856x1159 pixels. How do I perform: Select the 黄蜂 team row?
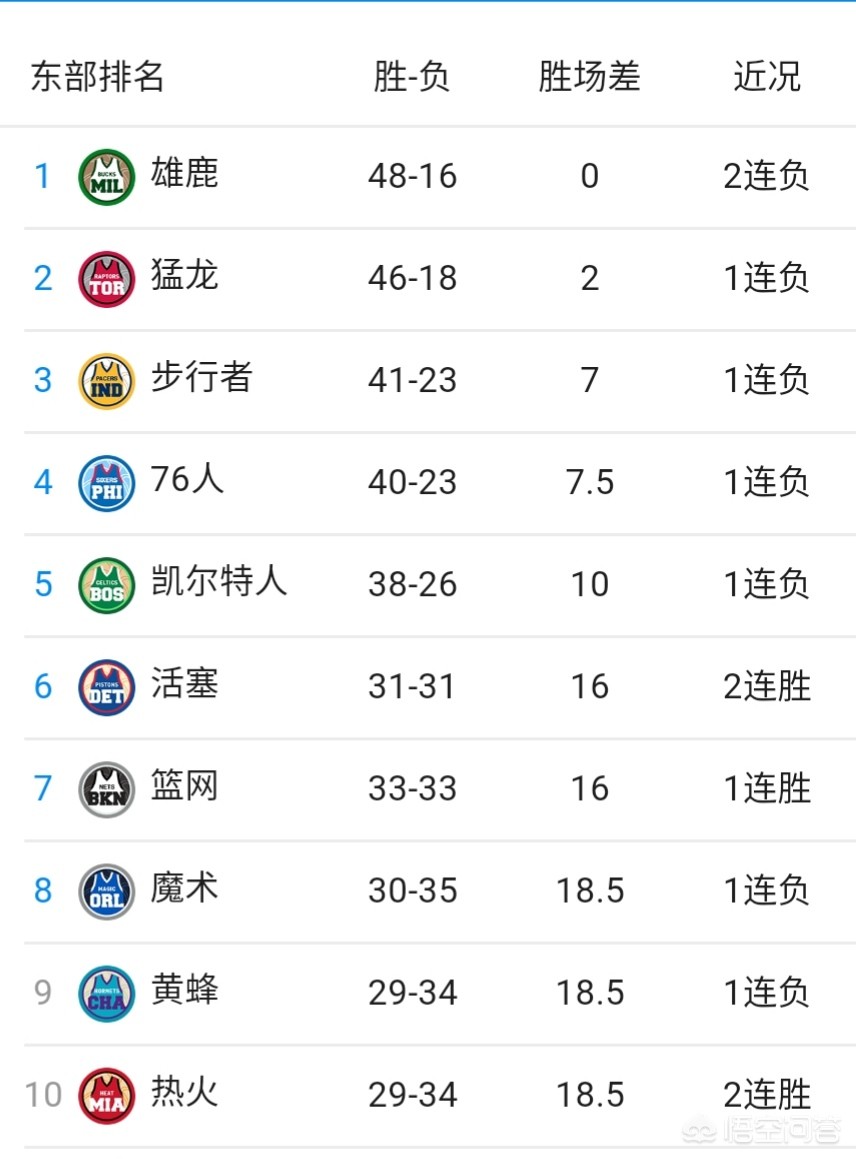[428, 993]
